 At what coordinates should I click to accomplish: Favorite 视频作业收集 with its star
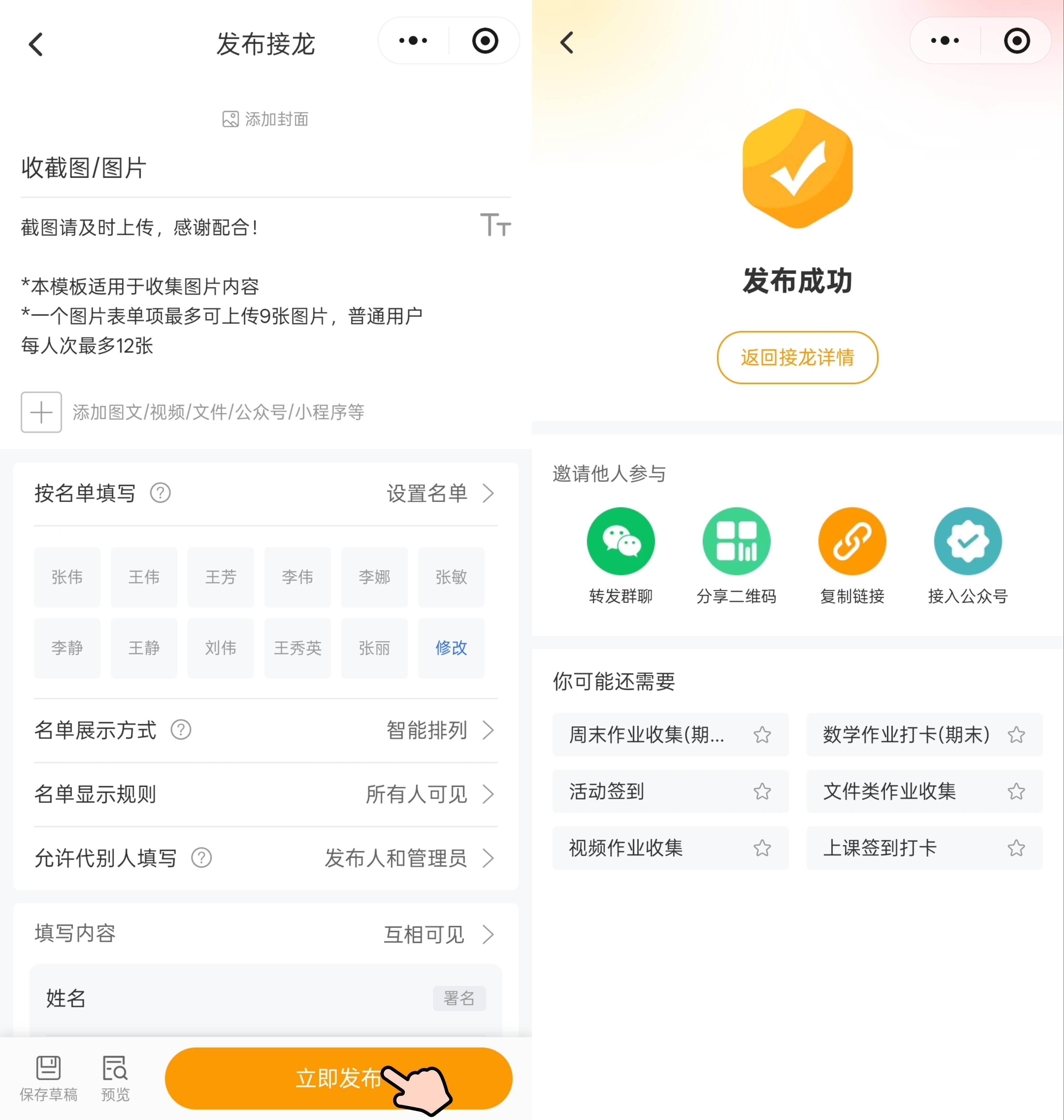pyautogui.click(x=762, y=848)
